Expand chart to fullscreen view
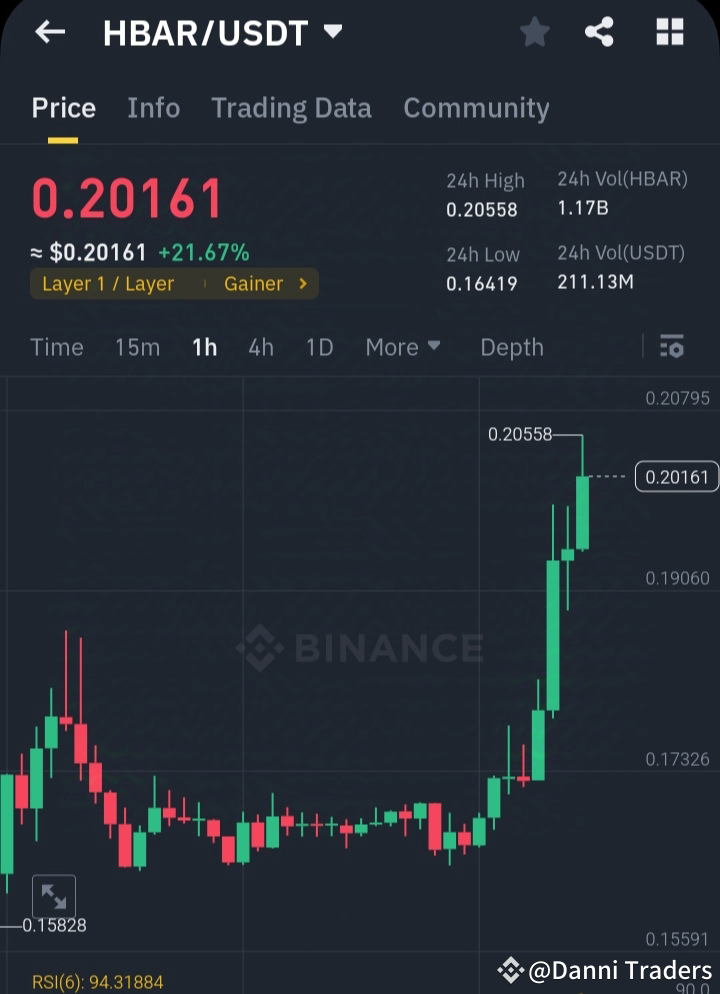This screenshot has width=720, height=994. point(55,894)
